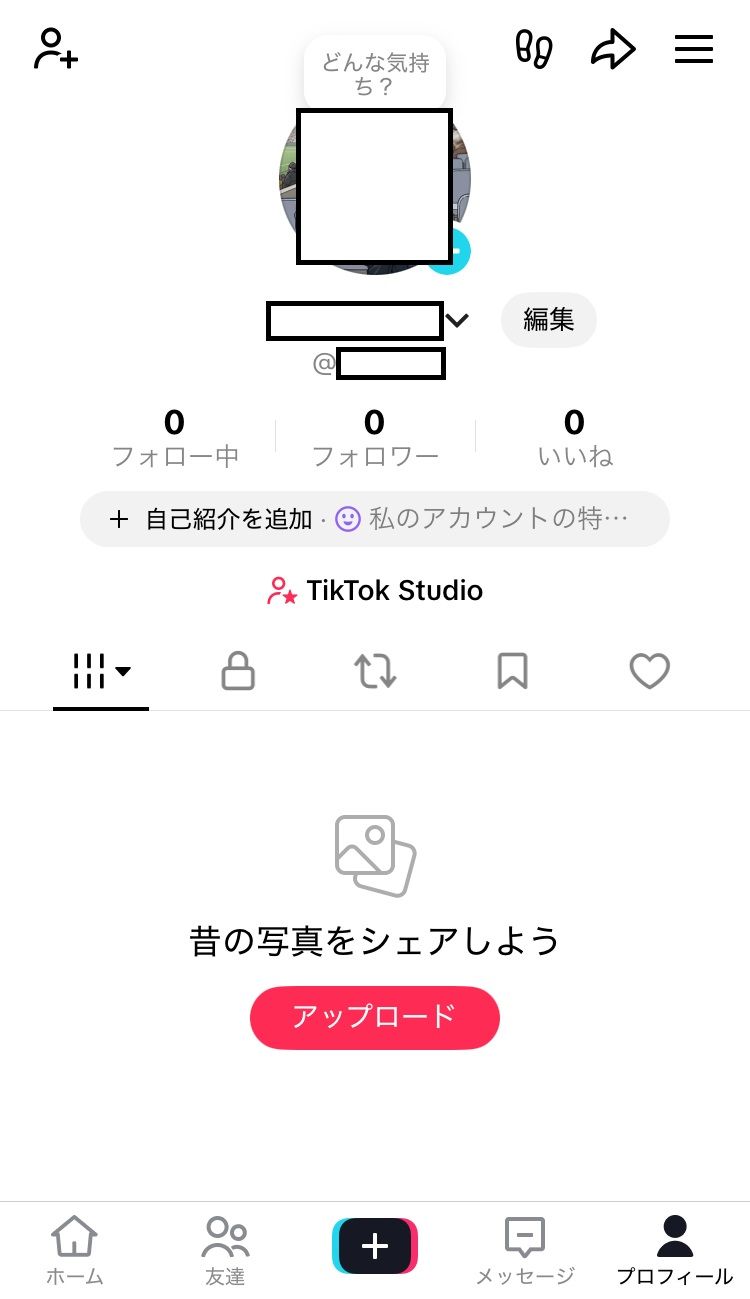Tap the 編集 edit profile button

point(548,320)
